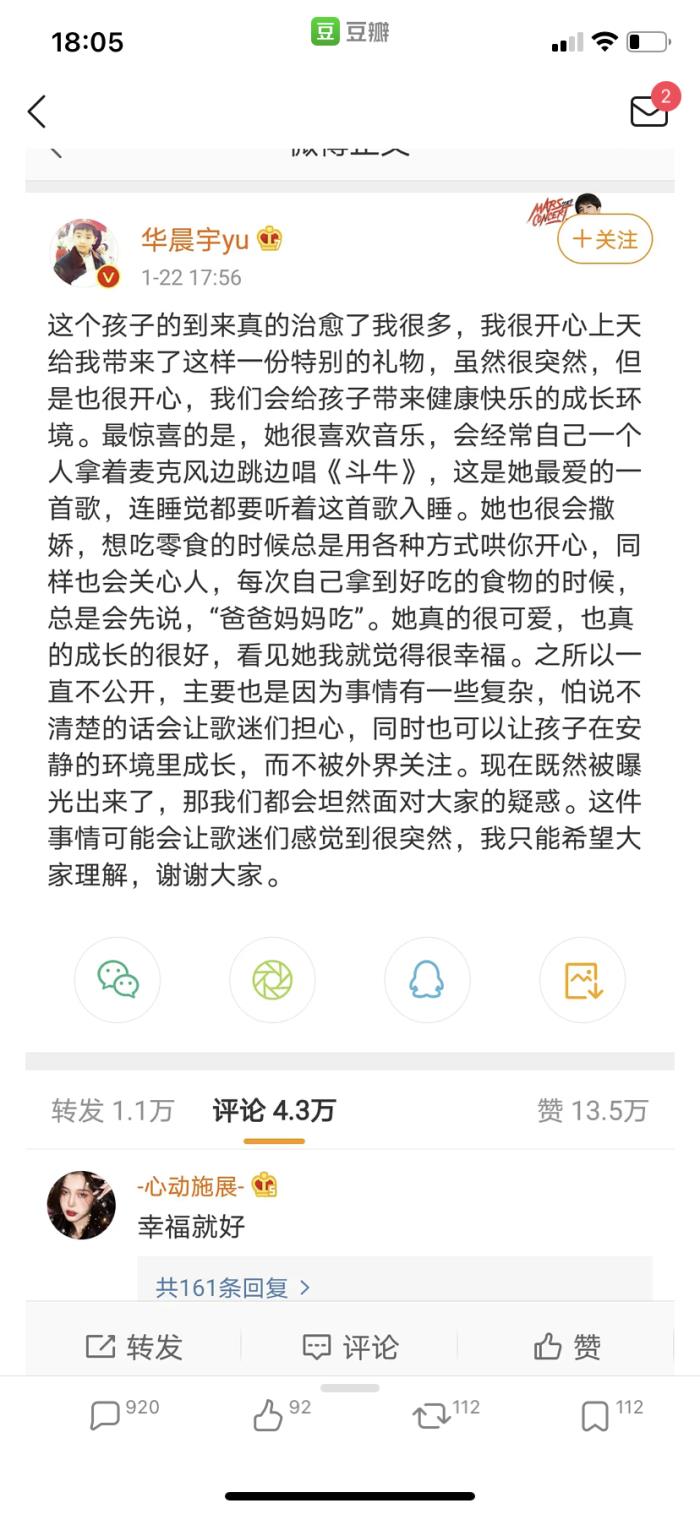Open the mail inbox with two notifications
700x1514 pixels.
click(x=649, y=111)
